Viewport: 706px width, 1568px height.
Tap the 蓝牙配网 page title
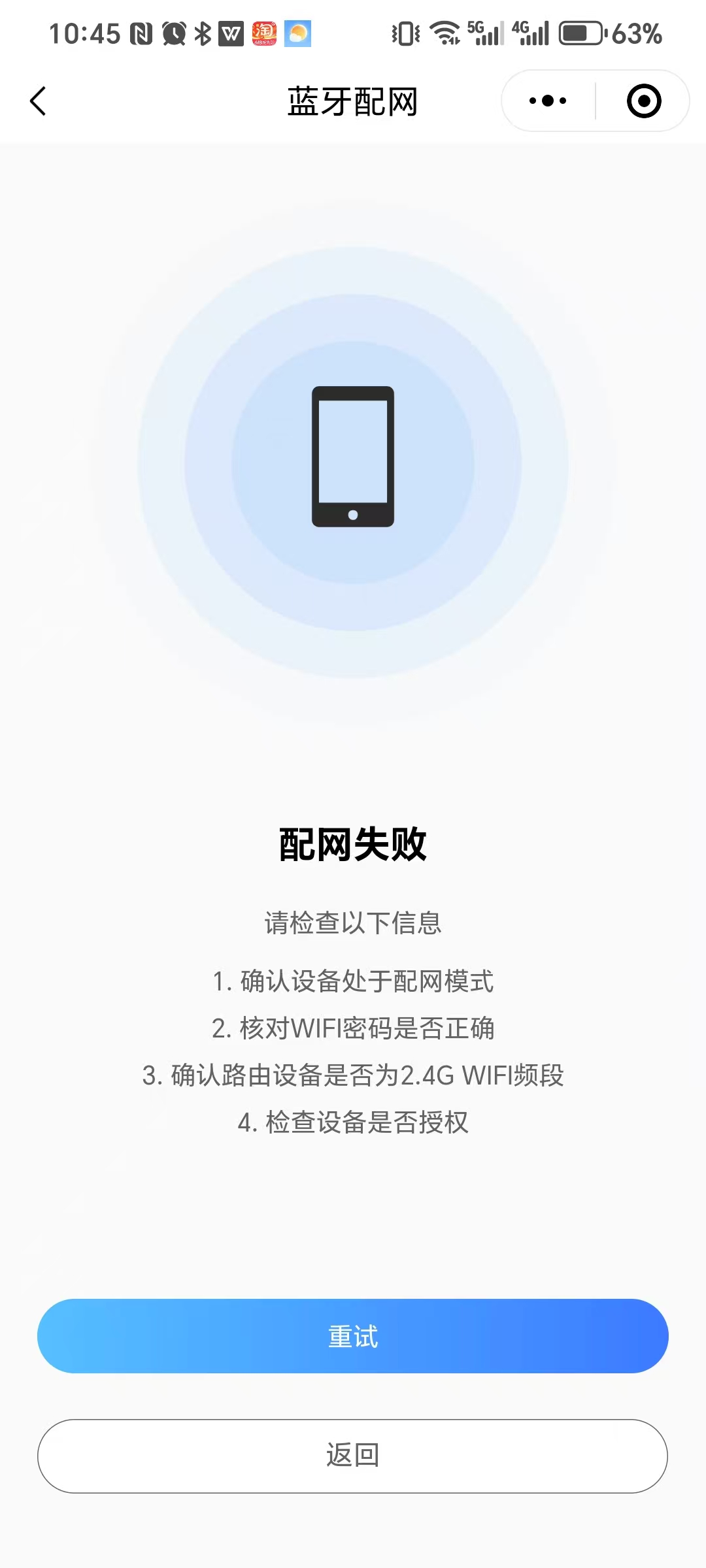(353, 101)
